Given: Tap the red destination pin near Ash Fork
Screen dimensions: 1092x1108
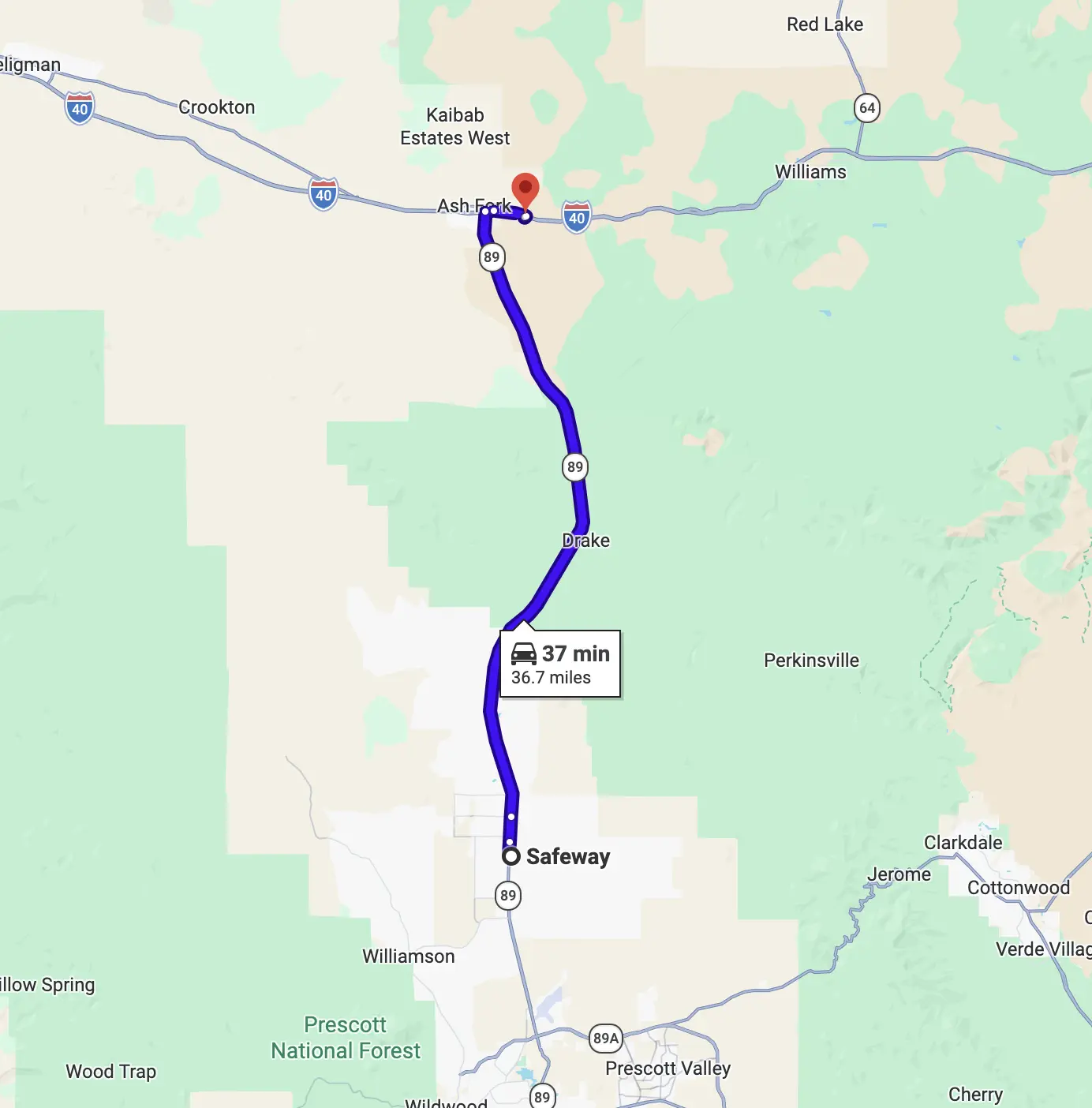Looking at the screenshot, I should coord(525,189).
